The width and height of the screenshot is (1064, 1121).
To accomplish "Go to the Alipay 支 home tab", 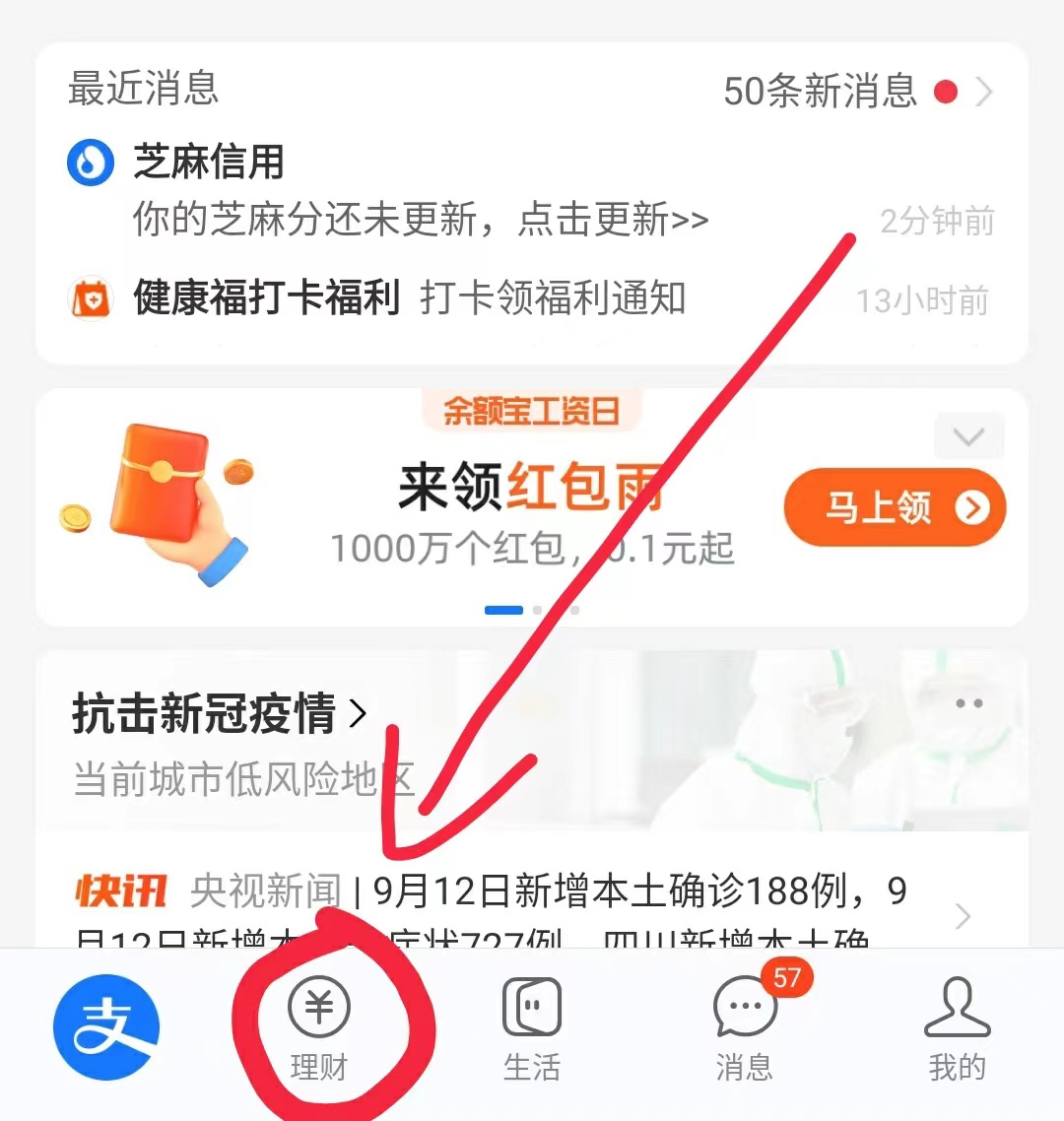I will tap(106, 1029).
